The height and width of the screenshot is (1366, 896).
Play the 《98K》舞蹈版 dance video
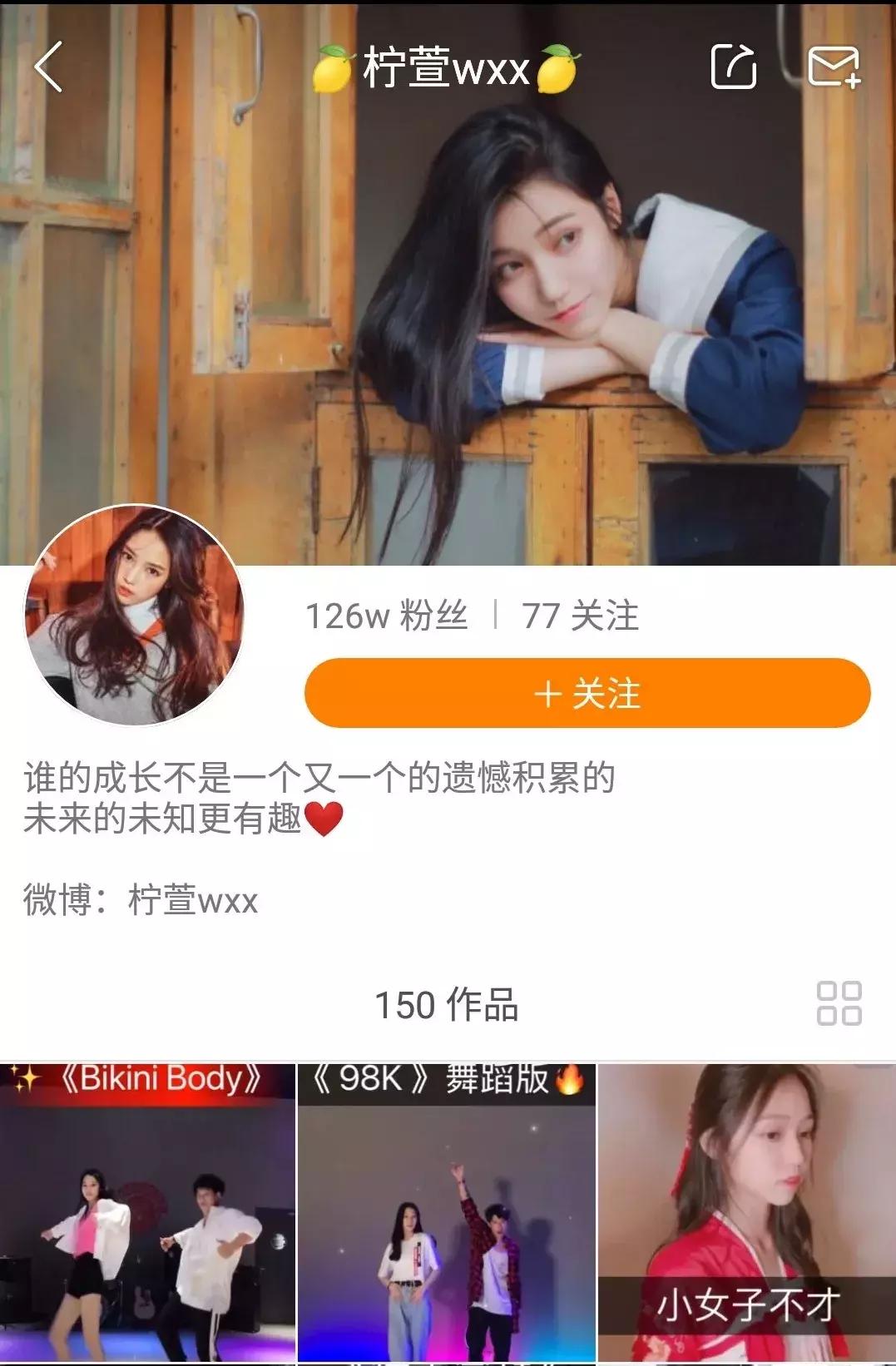(x=447, y=1215)
